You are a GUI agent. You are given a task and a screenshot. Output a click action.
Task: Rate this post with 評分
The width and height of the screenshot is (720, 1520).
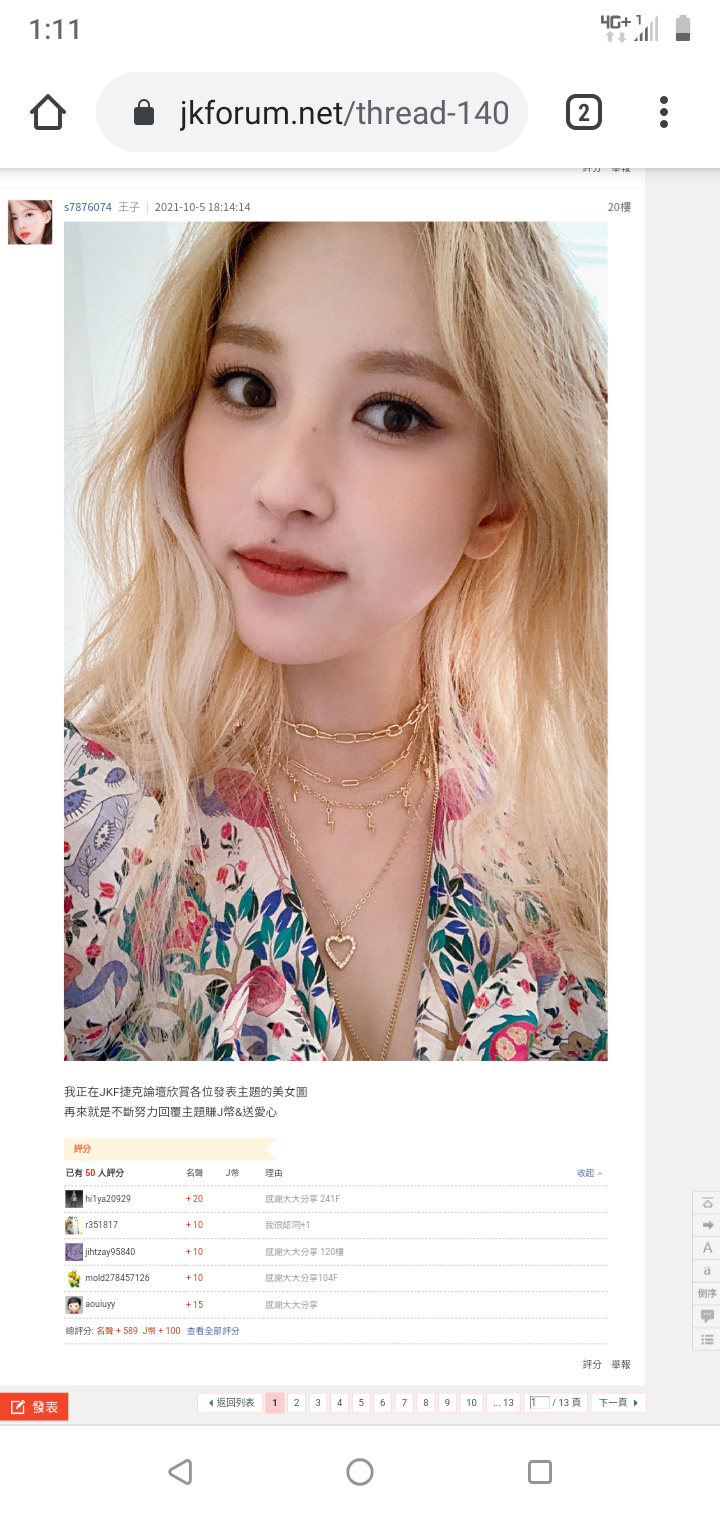[592, 1364]
